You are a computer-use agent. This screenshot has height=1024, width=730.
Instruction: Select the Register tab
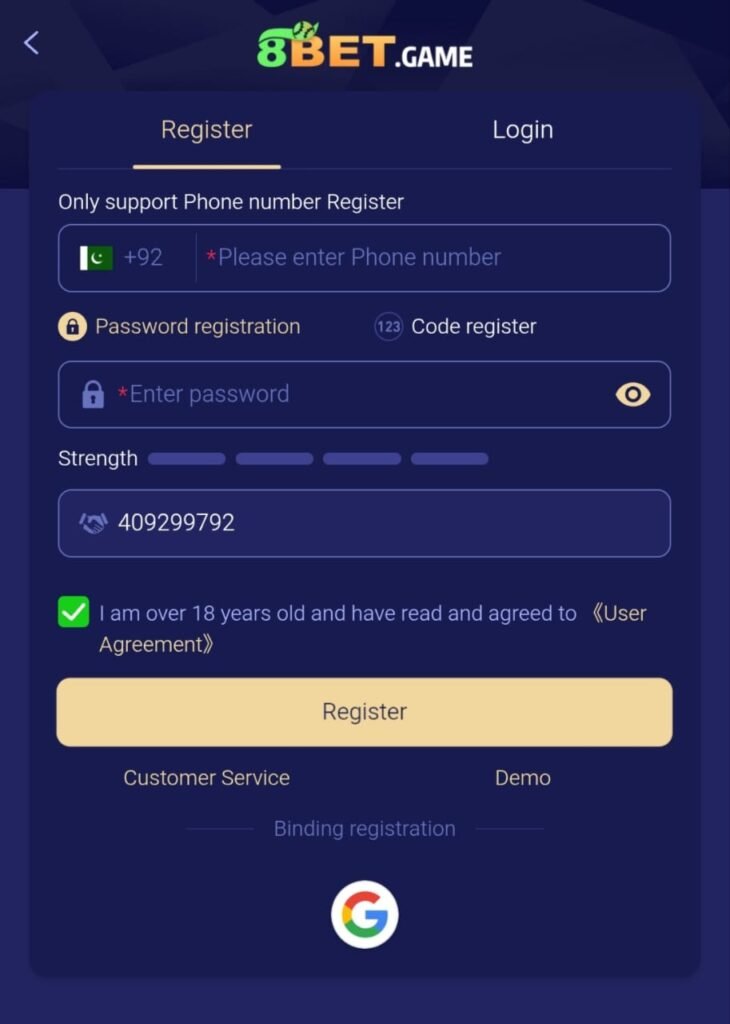click(206, 129)
